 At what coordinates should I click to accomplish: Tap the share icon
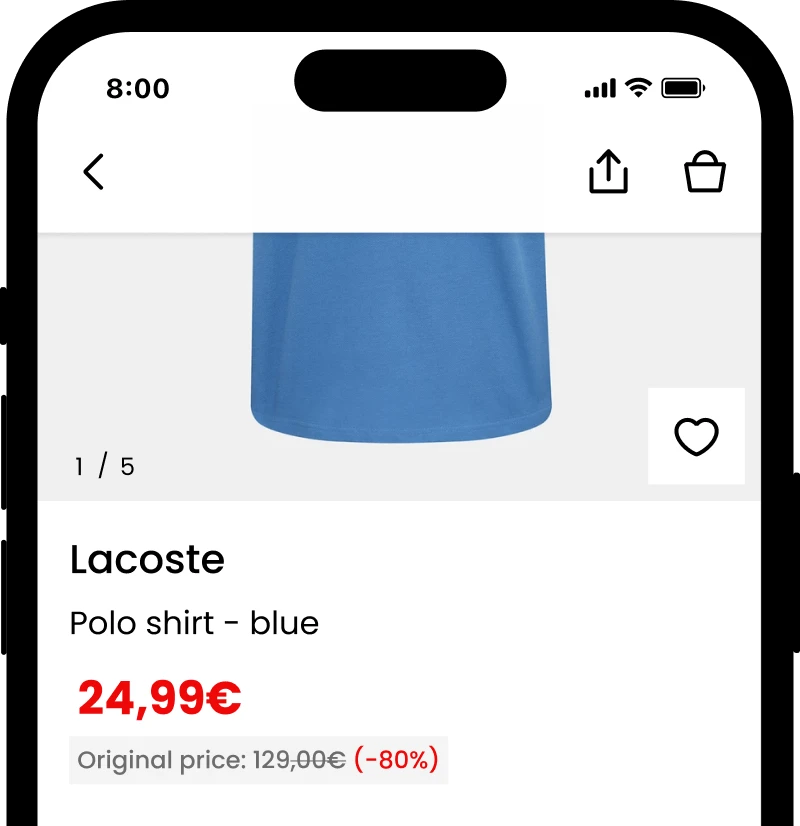click(608, 171)
